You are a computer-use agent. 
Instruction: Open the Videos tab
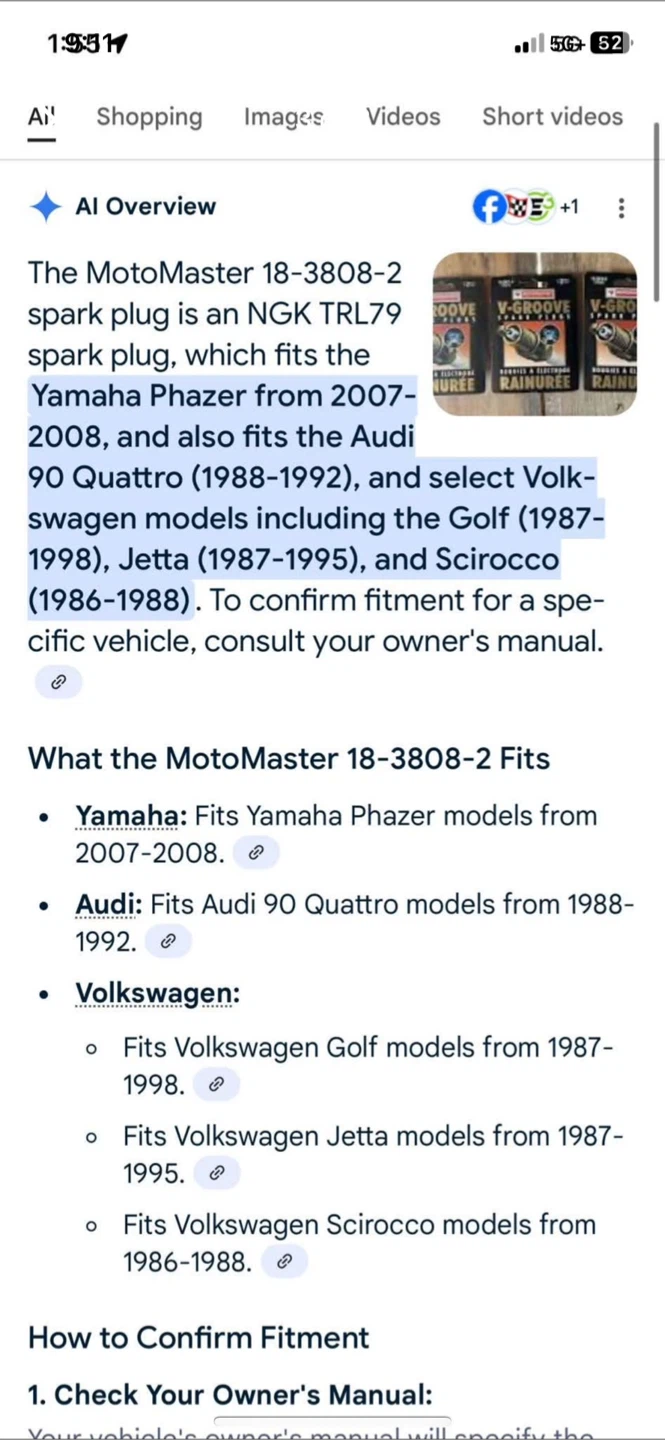(403, 117)
